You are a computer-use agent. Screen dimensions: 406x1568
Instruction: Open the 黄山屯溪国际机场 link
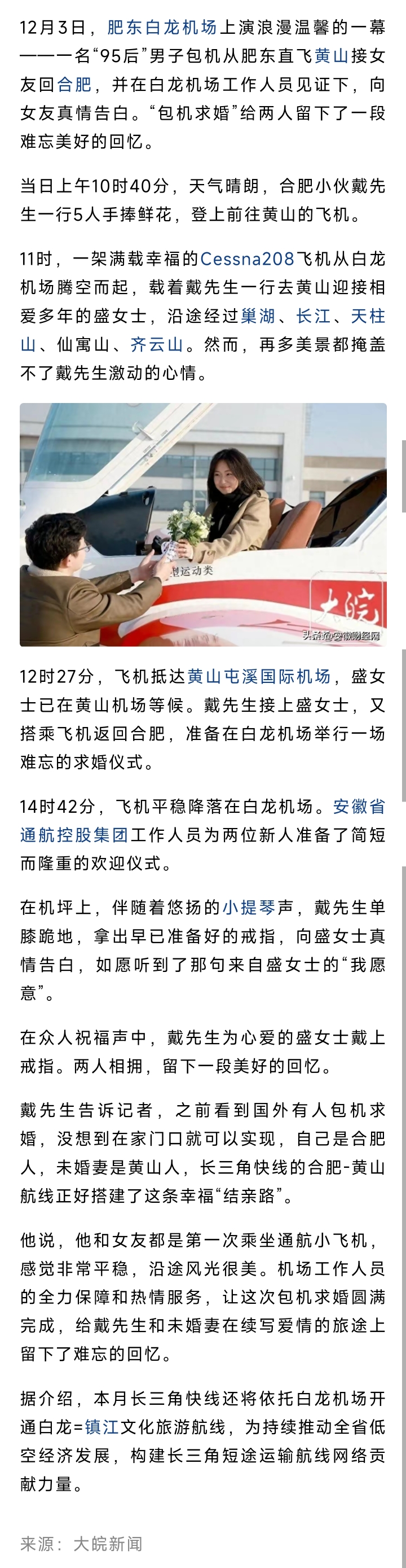259,676
